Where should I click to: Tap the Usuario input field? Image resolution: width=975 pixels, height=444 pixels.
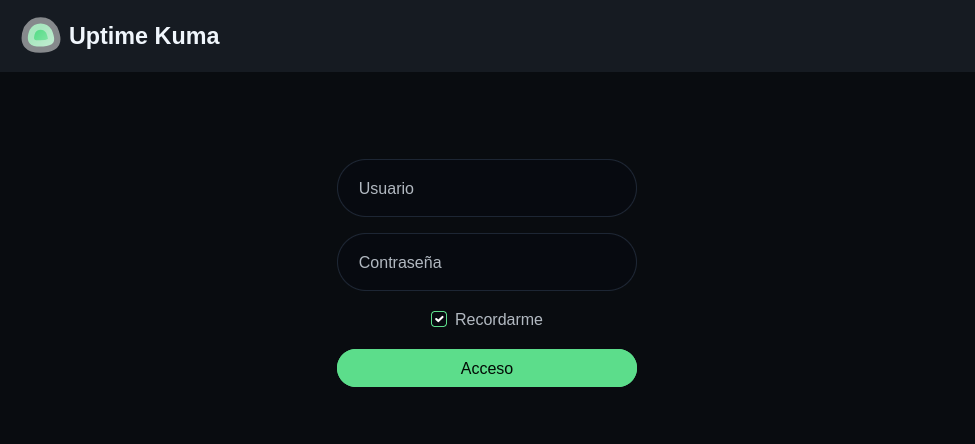[x=486, y=188]
